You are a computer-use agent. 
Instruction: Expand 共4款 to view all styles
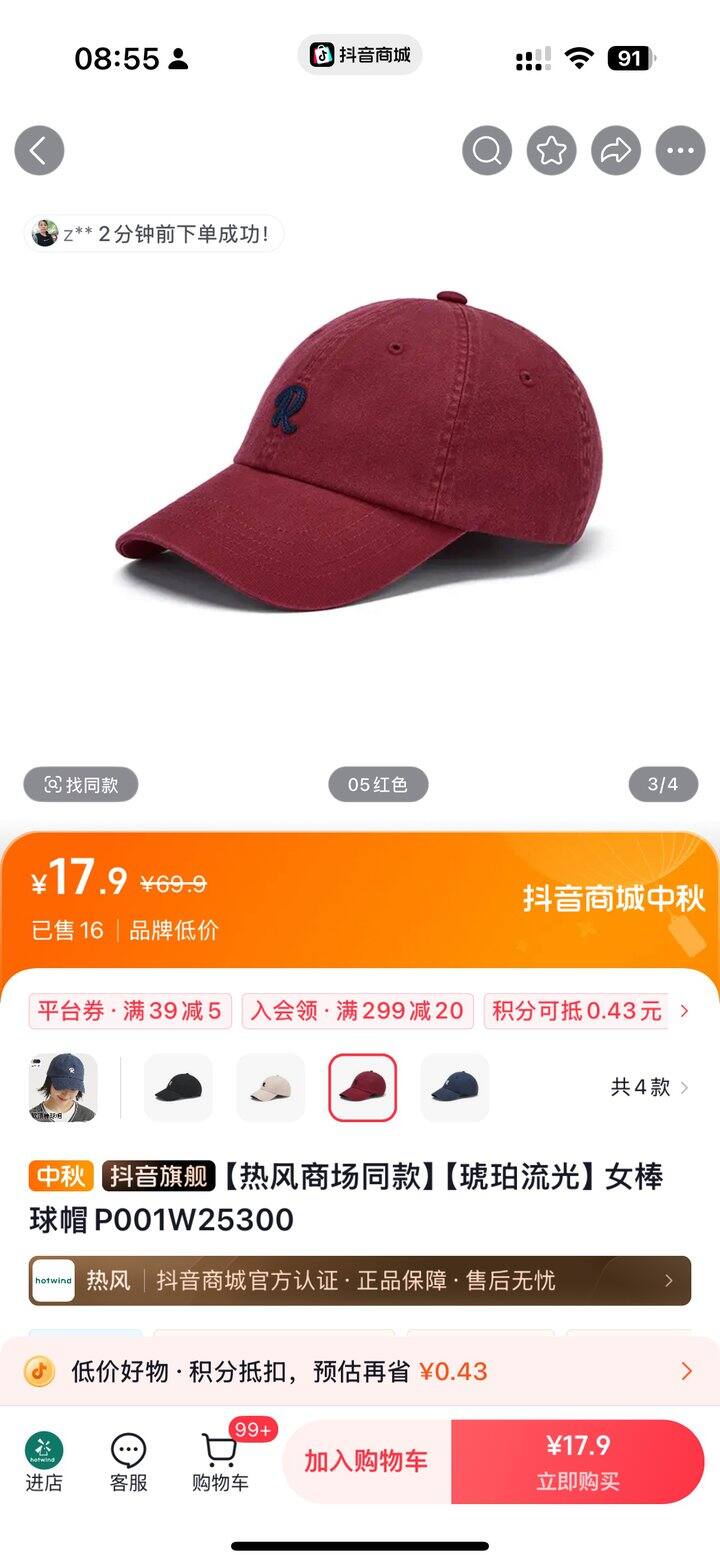click(649, 1087)
